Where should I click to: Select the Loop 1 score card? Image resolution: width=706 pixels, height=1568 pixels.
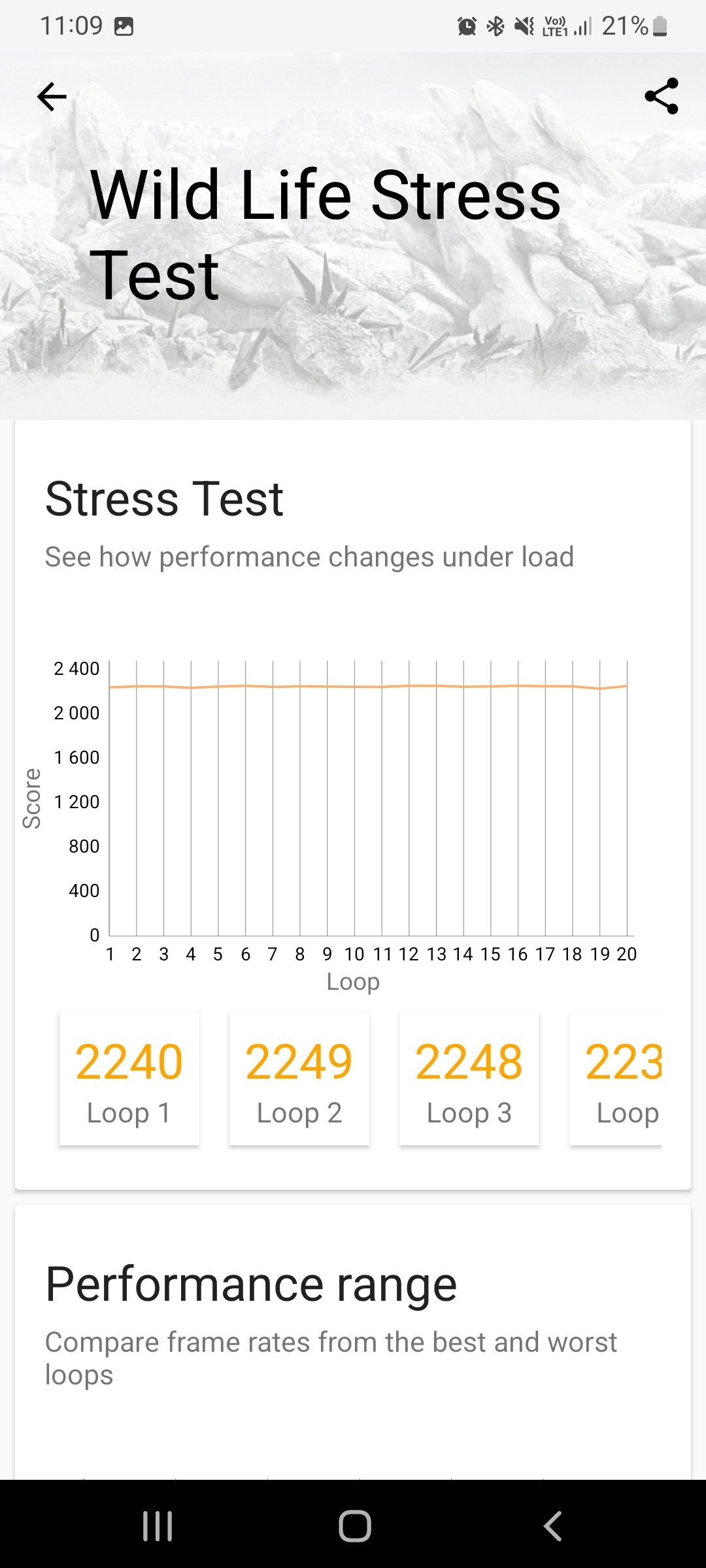(x=129, y=1079)
